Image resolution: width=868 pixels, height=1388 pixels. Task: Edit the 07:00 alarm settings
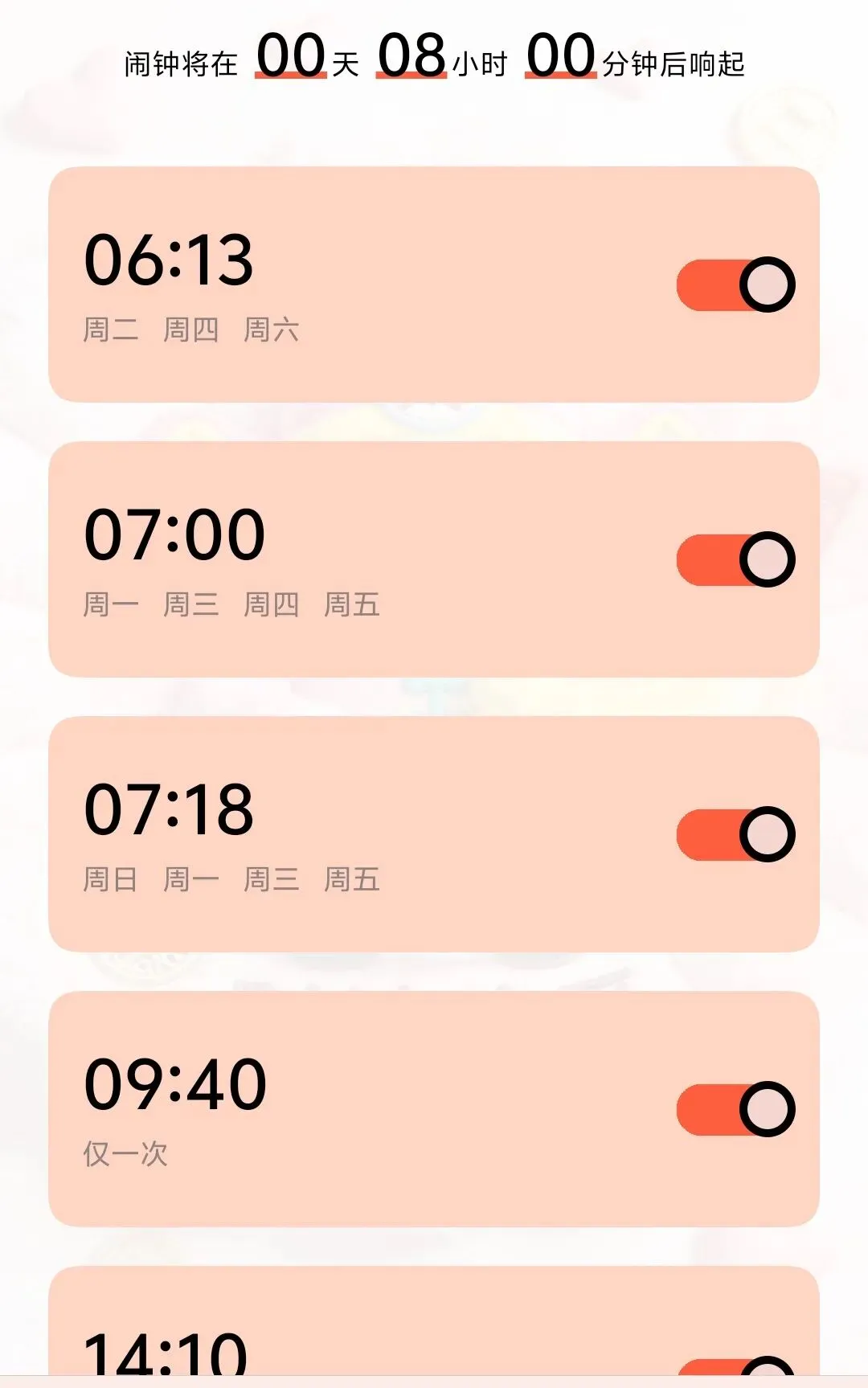click(x=434, y=559)
